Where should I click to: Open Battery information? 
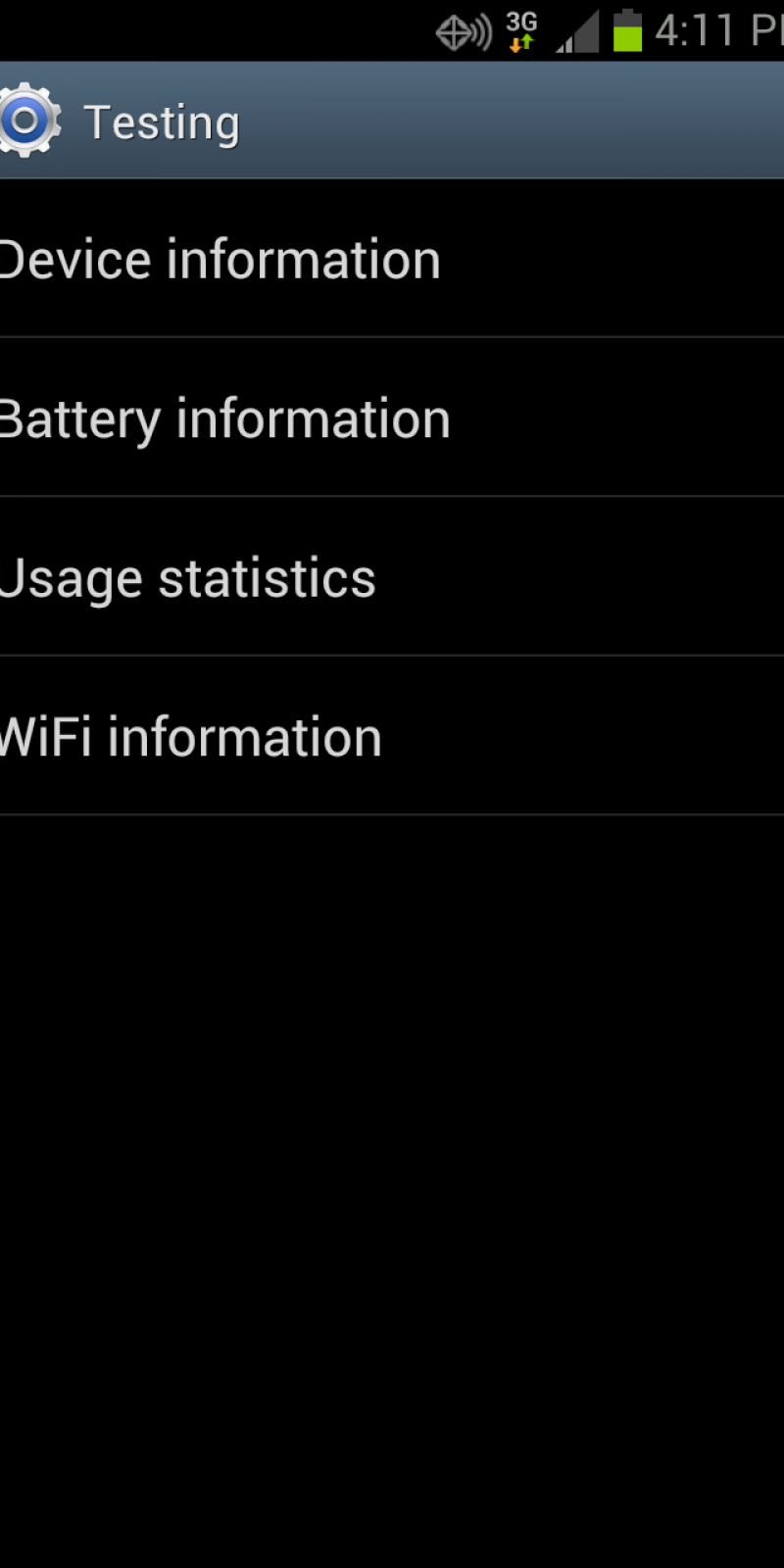(x=225, y=419)
